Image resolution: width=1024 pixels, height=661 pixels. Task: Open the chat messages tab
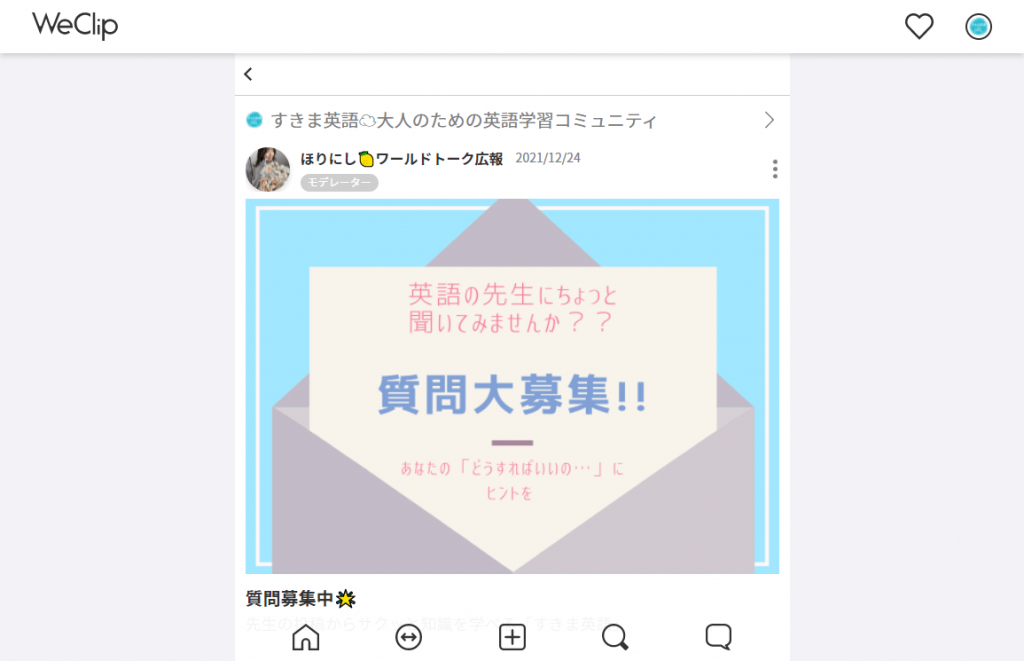pyautogui.click(x=718, y=636)
